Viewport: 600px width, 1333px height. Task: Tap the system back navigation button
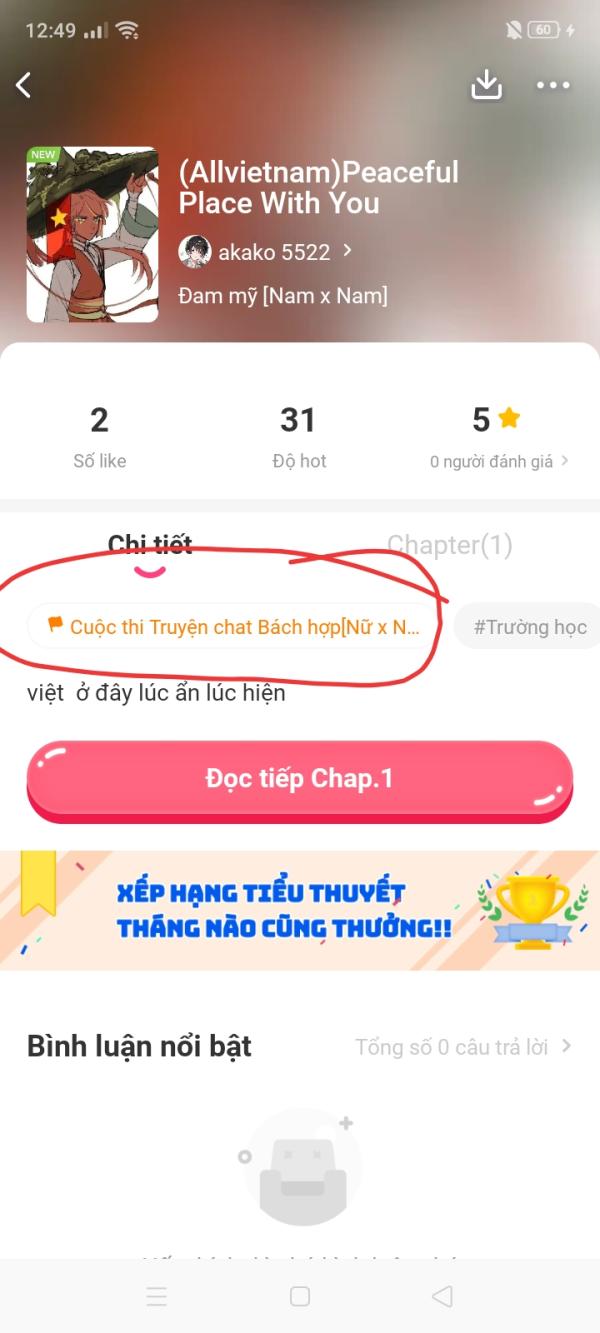coord(442,1296)
